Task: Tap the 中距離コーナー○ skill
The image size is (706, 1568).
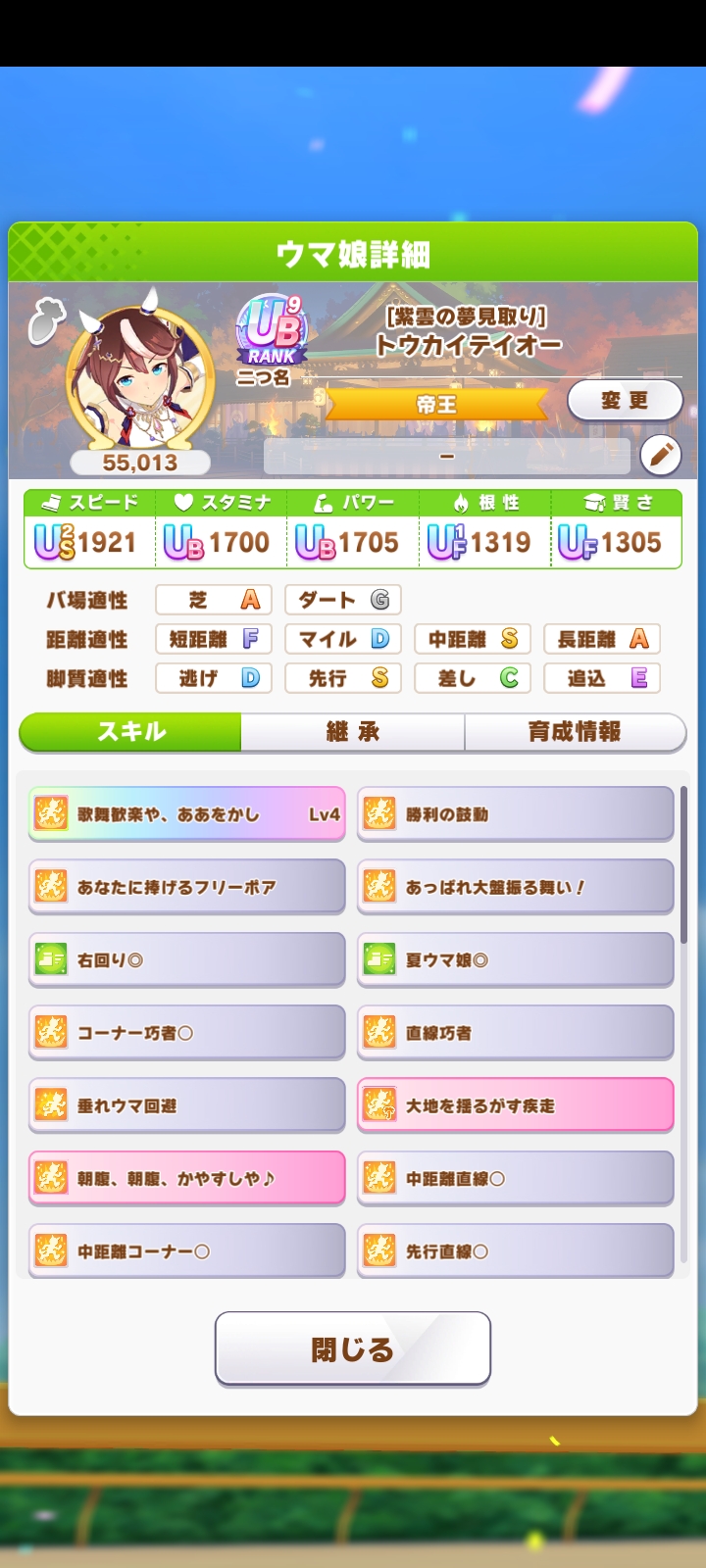Action: pos(187,1250)
